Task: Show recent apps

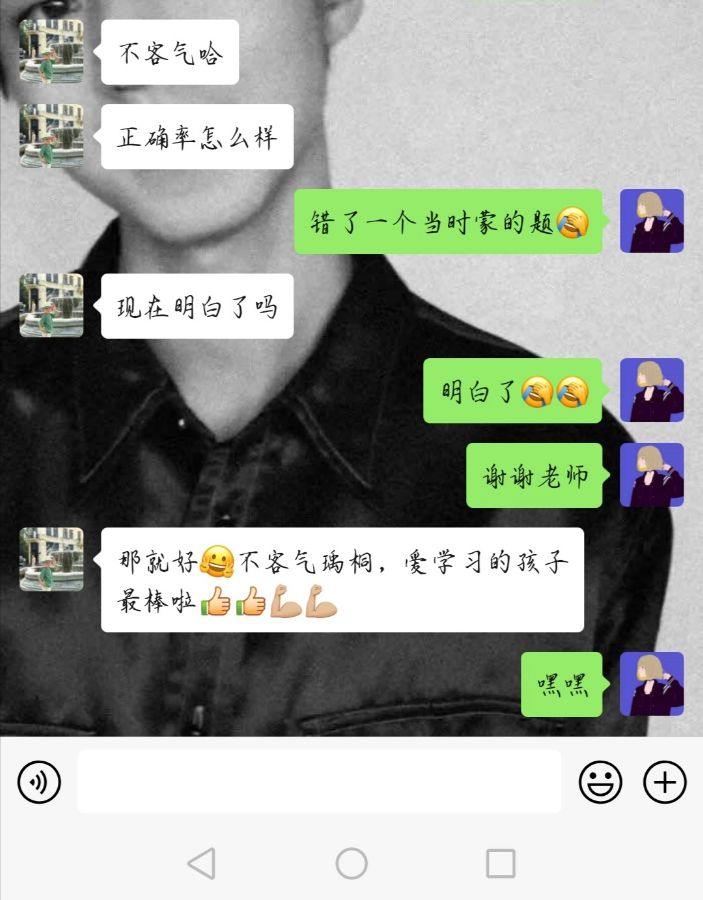Action: pos(500,863)
